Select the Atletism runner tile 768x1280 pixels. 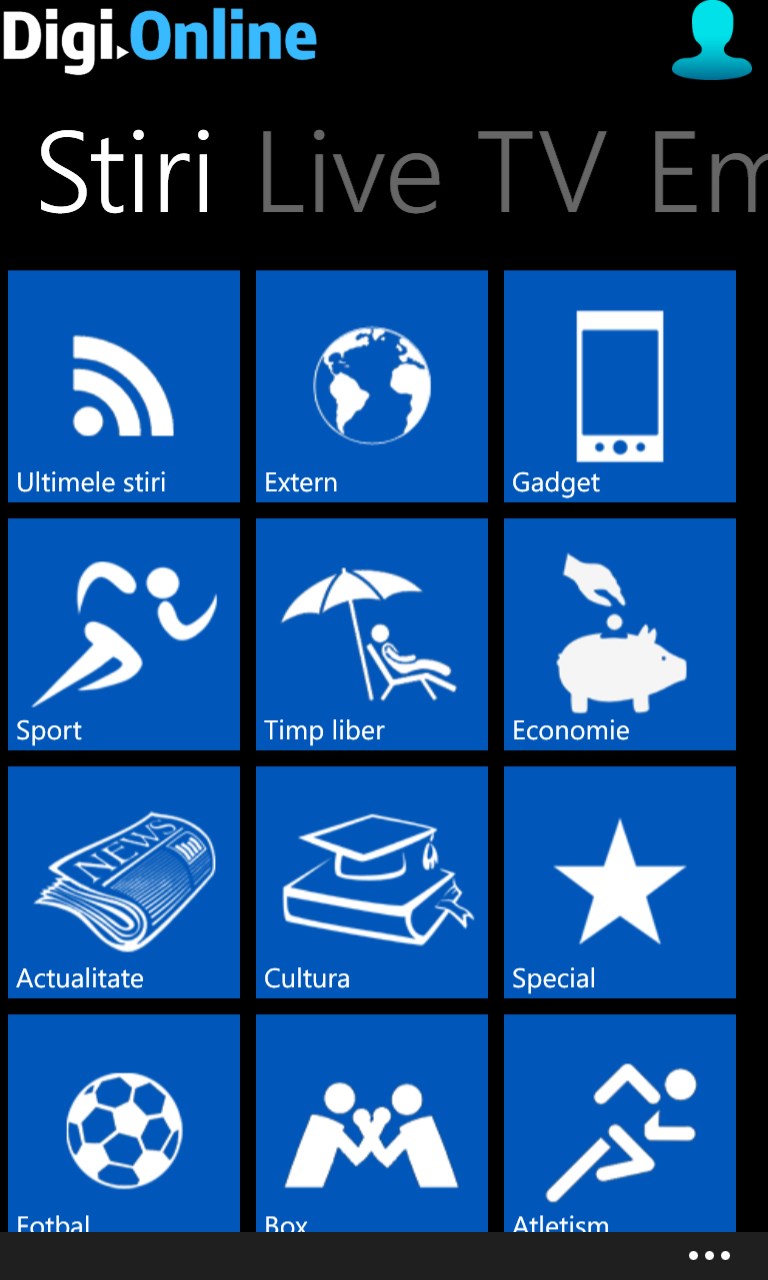(x=619, y=1120)
